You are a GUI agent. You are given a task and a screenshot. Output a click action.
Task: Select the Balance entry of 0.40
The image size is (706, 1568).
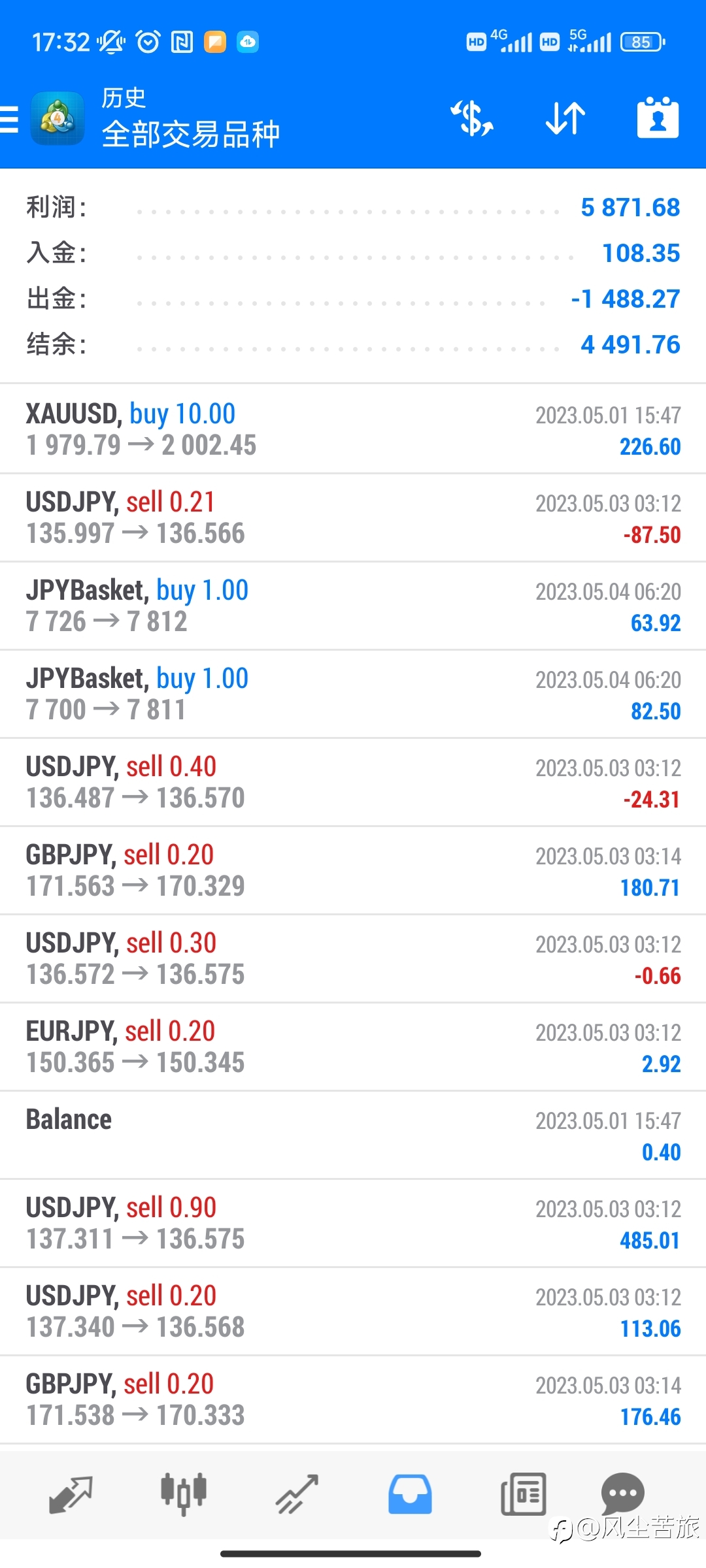pos(353,1135)
